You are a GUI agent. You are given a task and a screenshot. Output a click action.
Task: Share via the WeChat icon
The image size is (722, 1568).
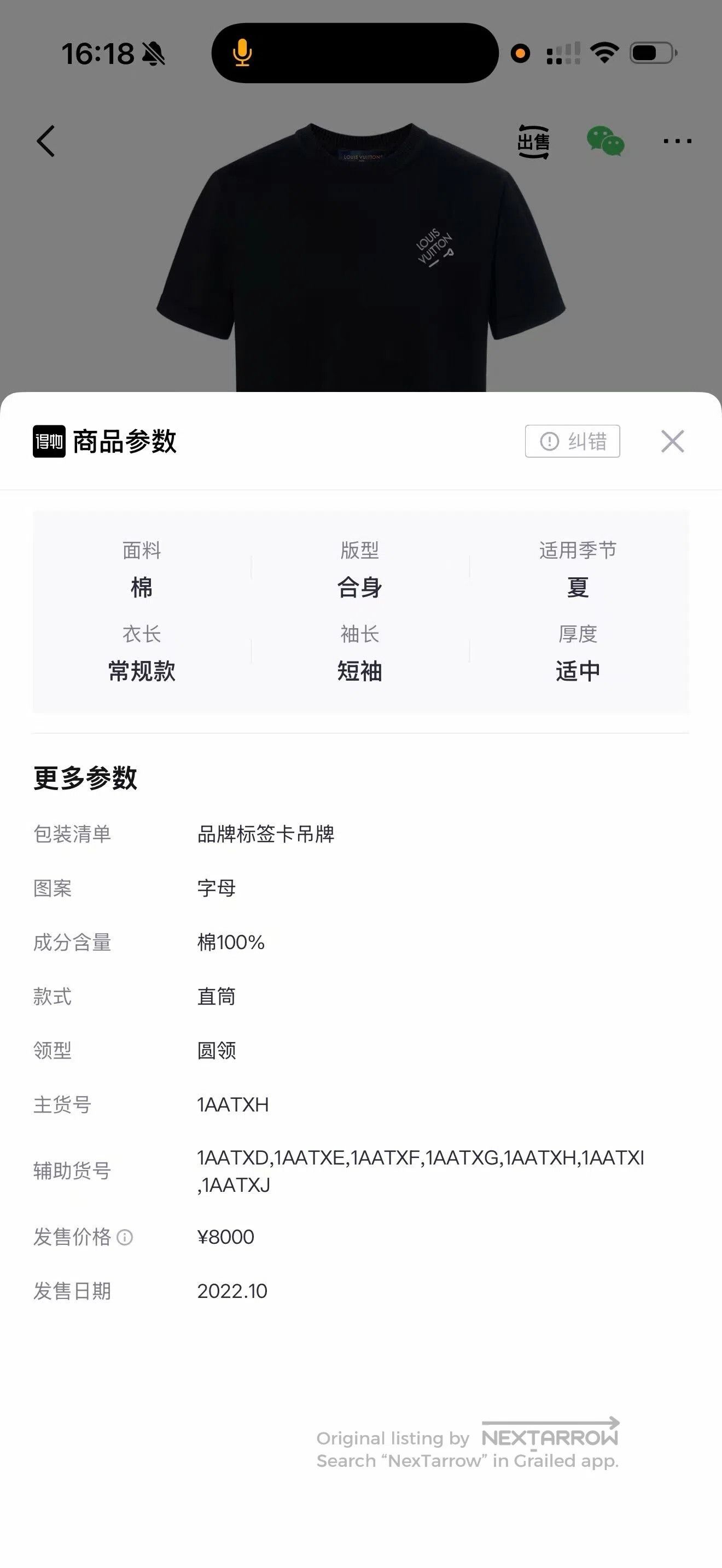point(605,141)
